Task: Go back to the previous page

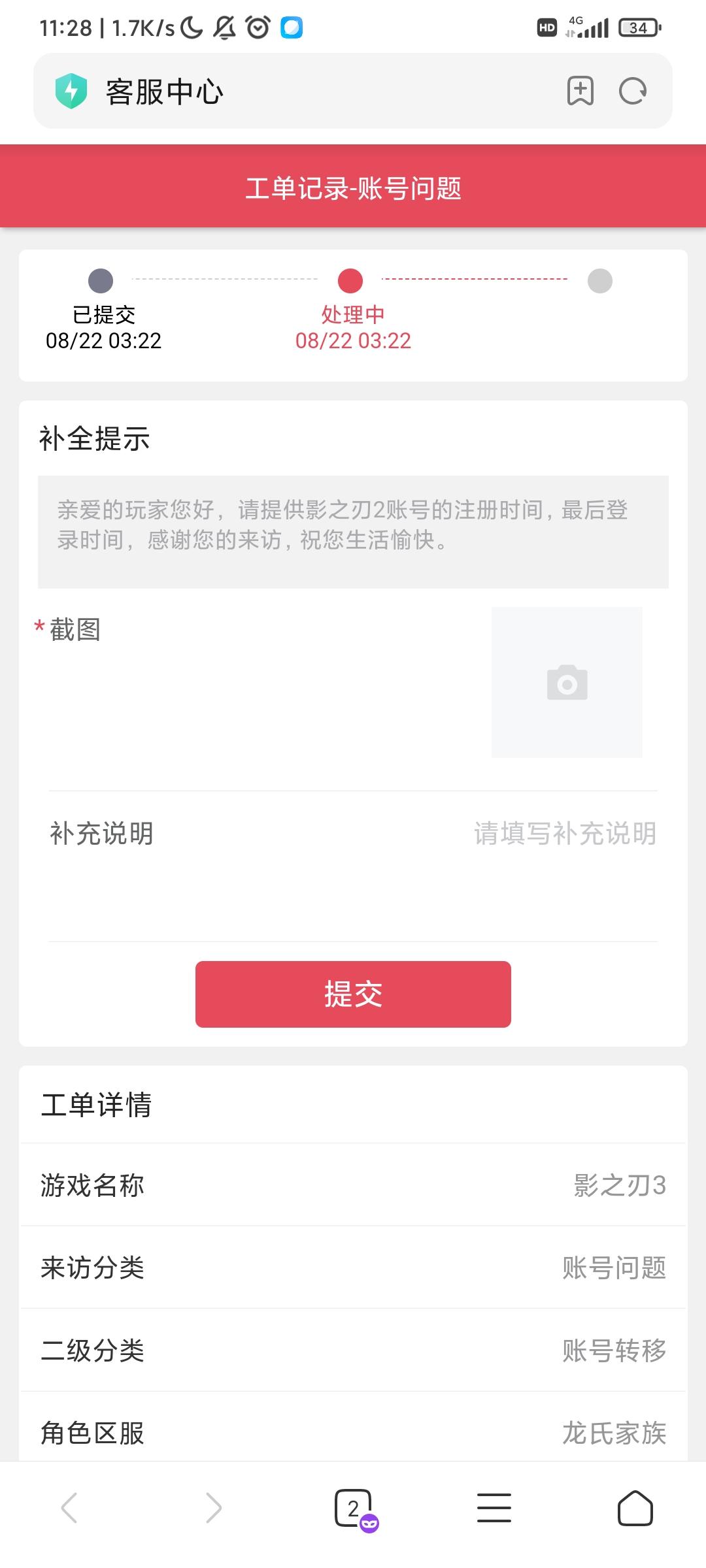Action: [x=69, y=1508]
